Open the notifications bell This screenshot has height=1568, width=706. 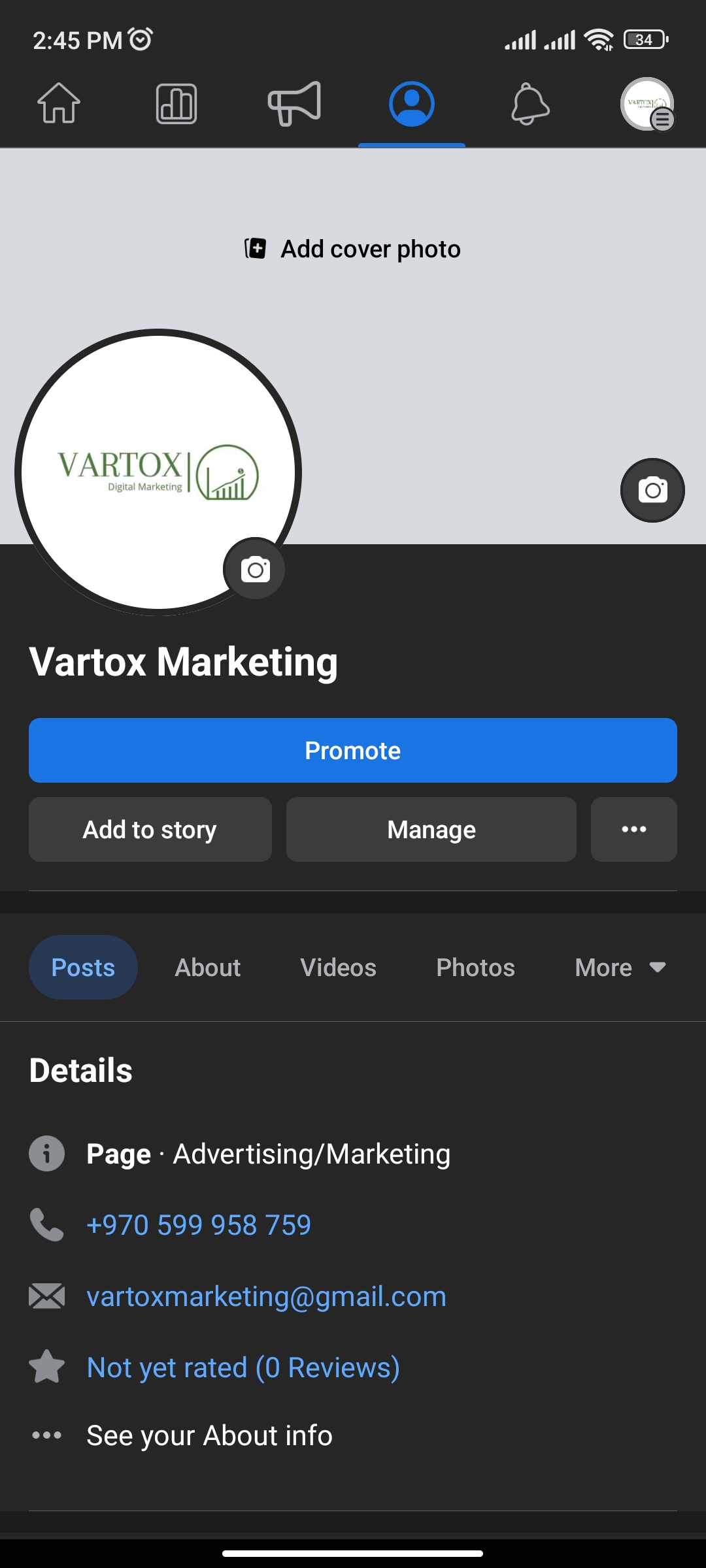529,103
